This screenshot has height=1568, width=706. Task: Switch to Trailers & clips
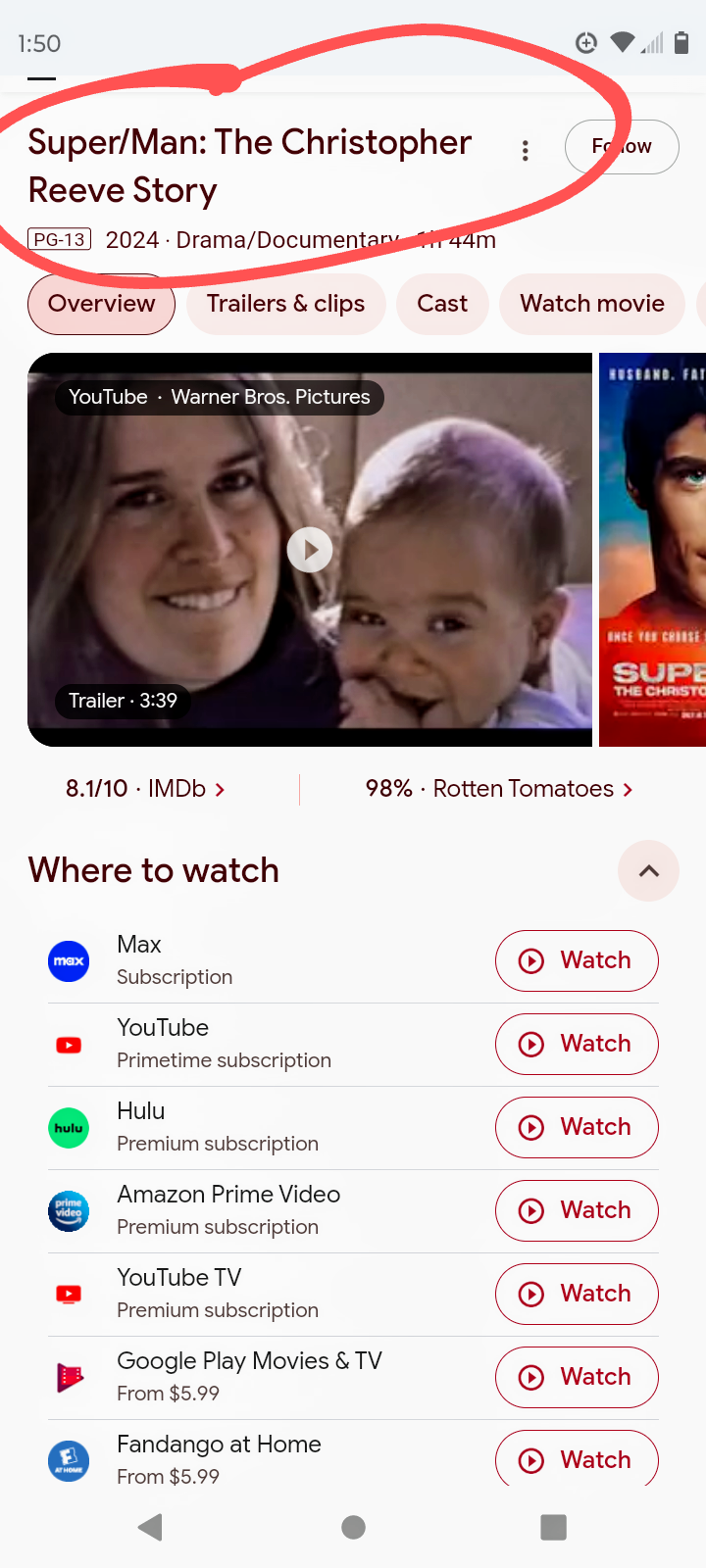click(x=285, y=304)
